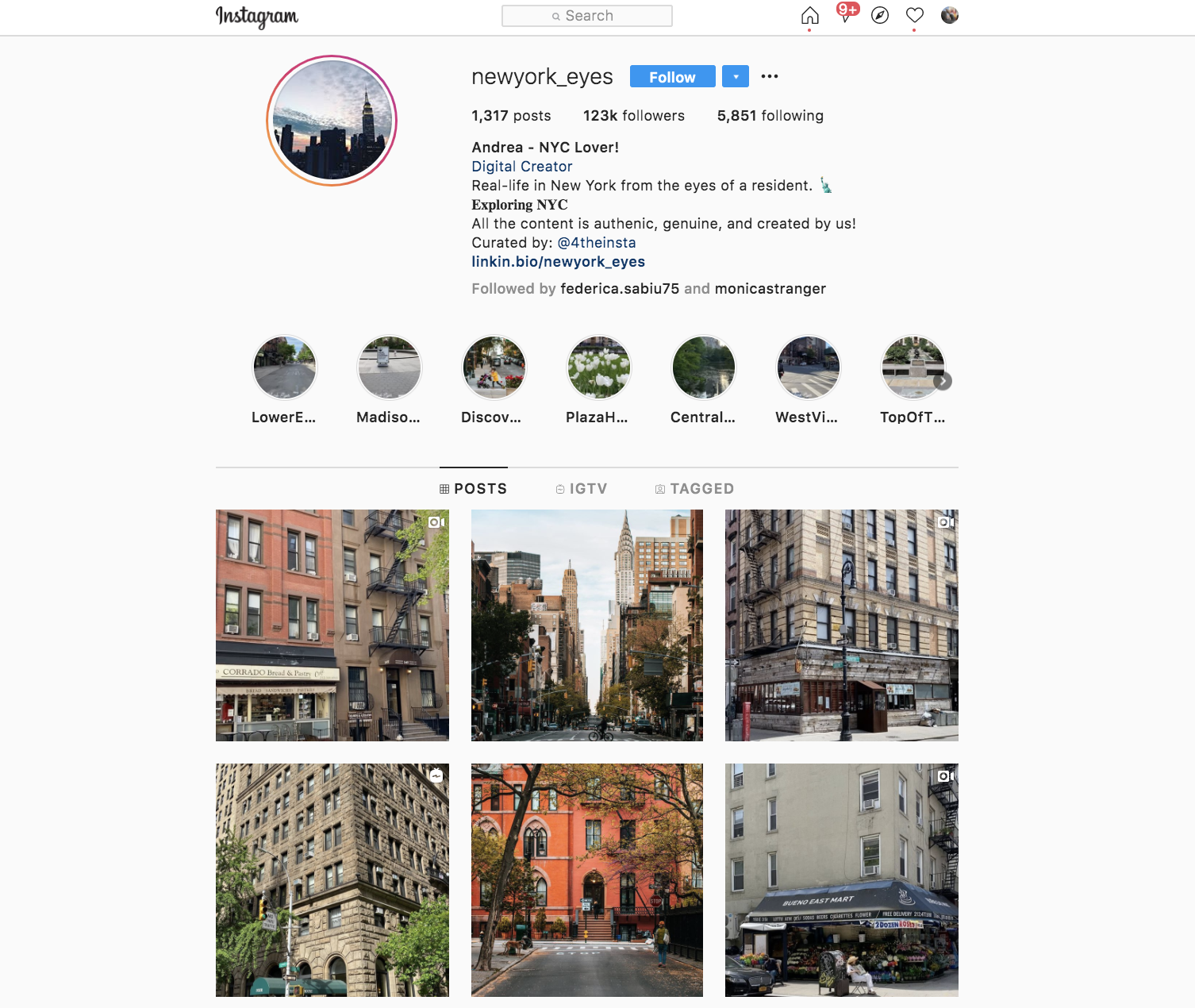This screenshot has height=1008, width=1195.
Task: Open direct messages with 9+ badge
Action: (x=845, y=15)
